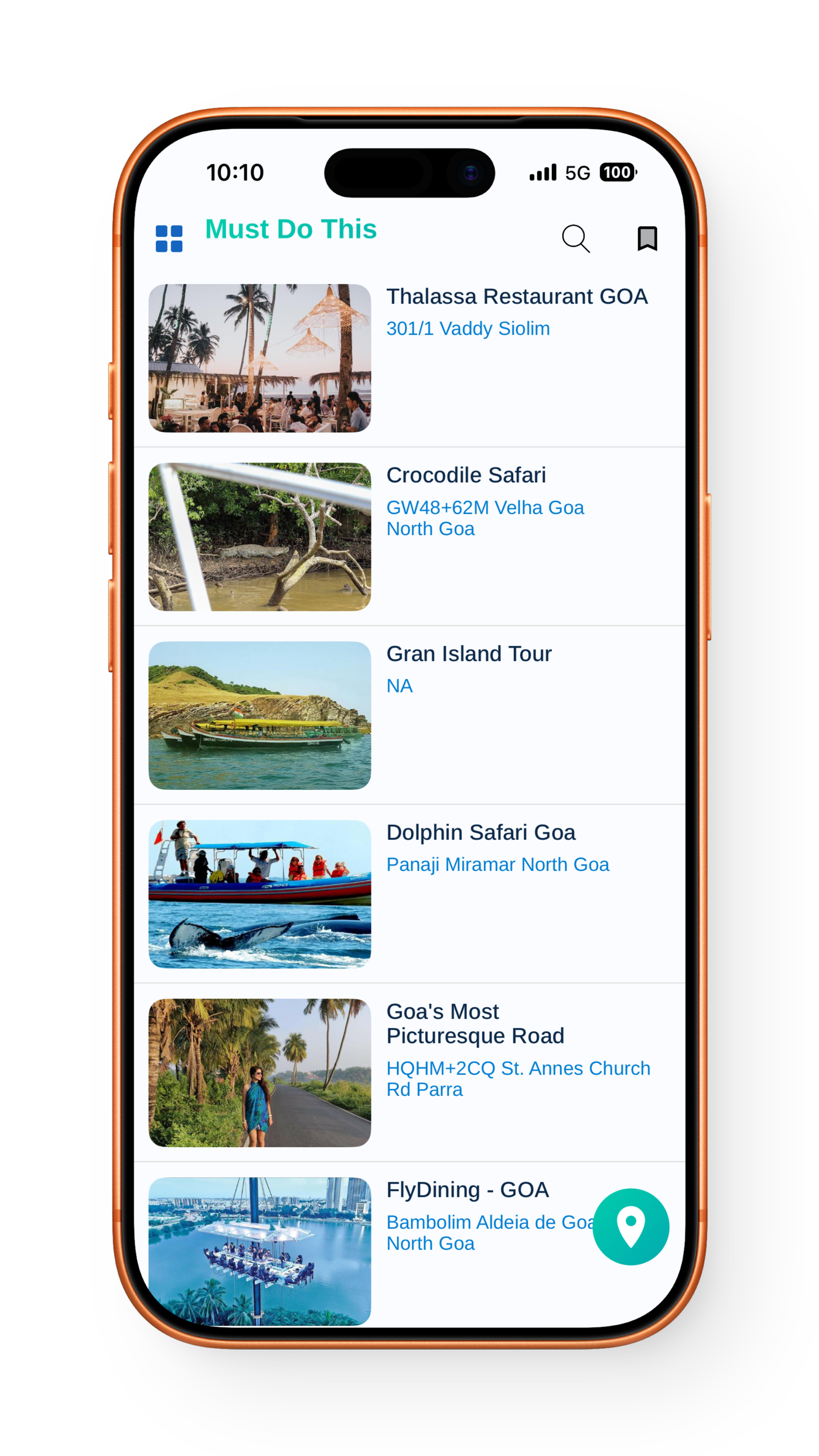
Task: Open search from the top bar
Action: [x=575, y=238]
